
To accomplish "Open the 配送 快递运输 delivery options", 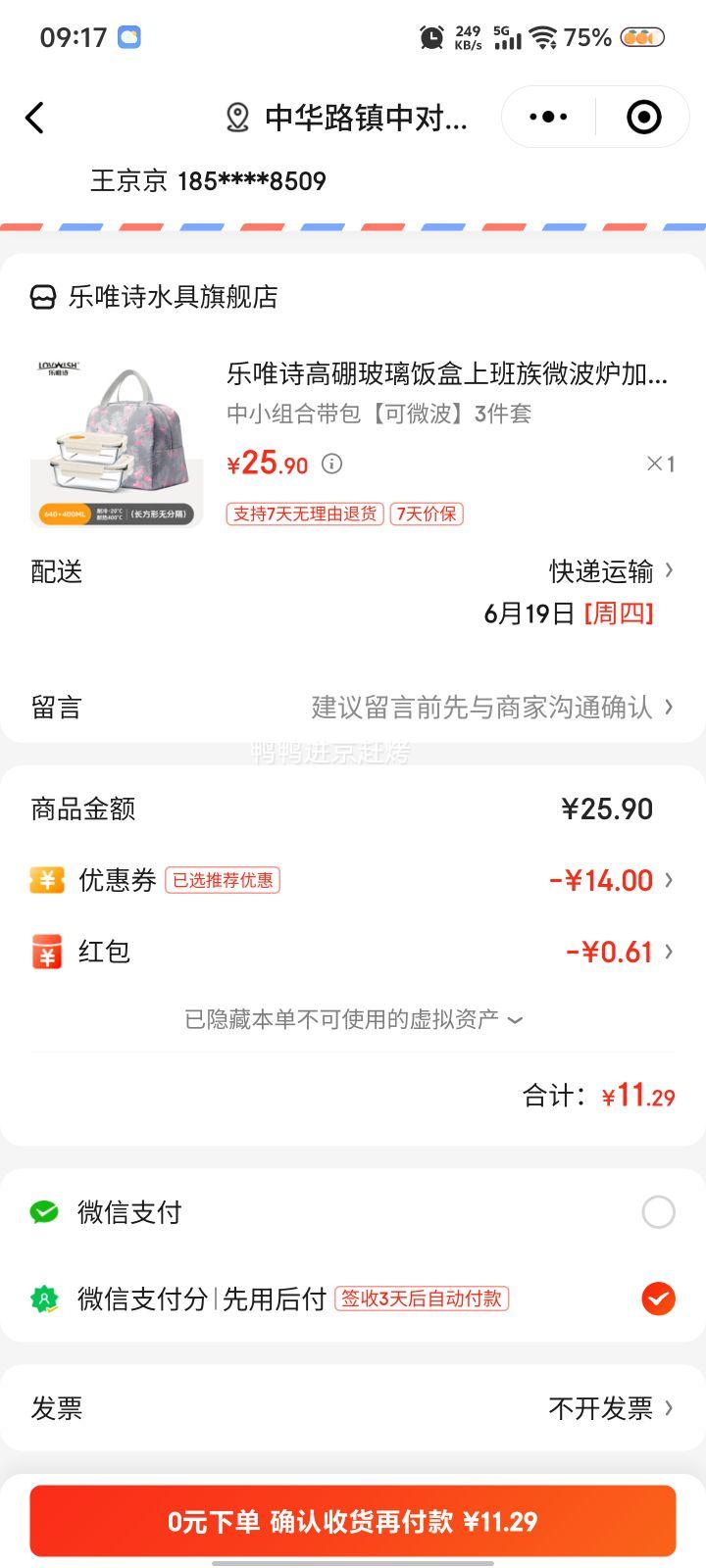I will [x=610, y=571].
